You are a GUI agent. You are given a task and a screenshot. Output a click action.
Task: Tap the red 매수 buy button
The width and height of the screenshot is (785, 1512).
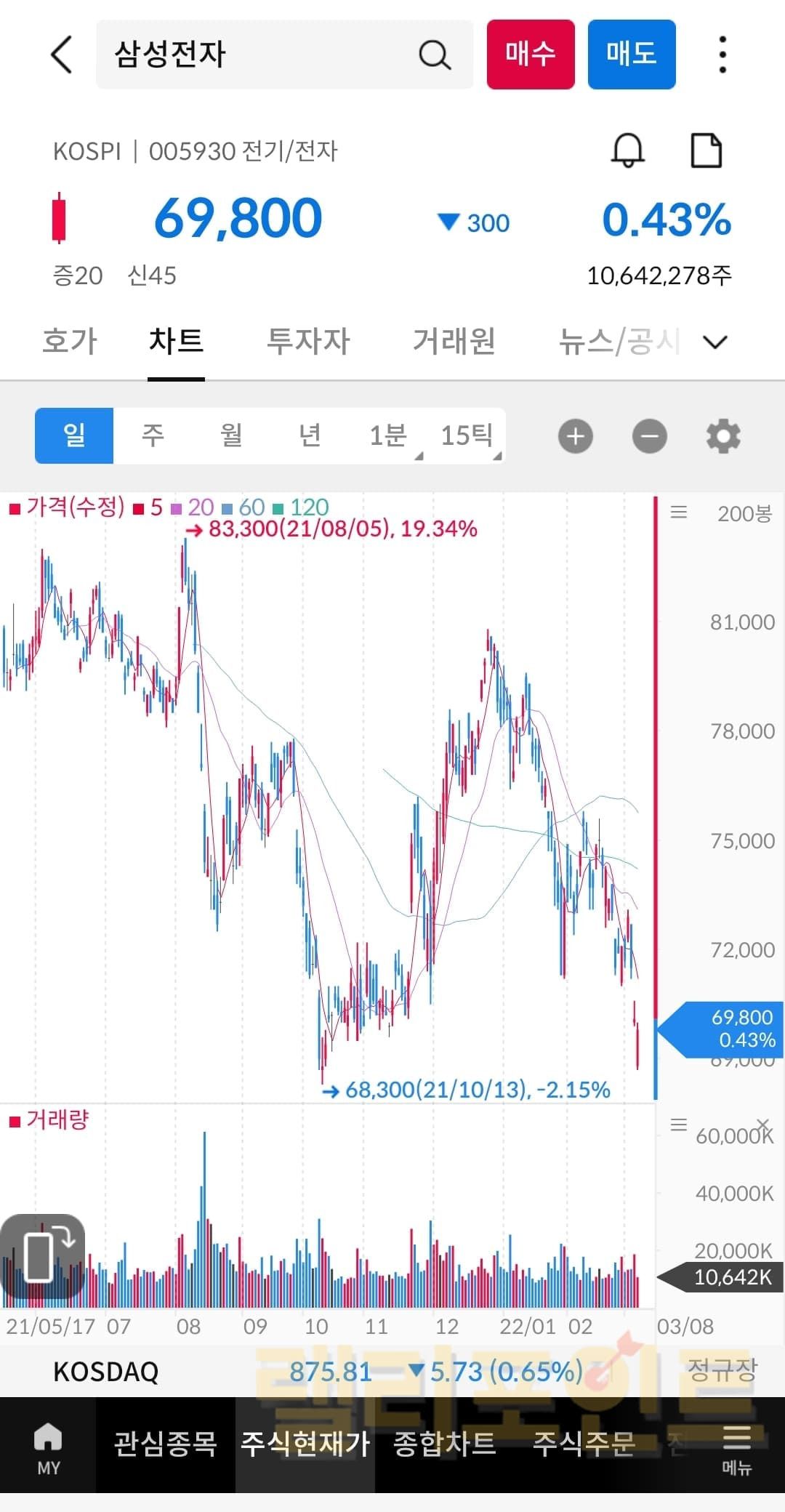click(x=531, y=55)
